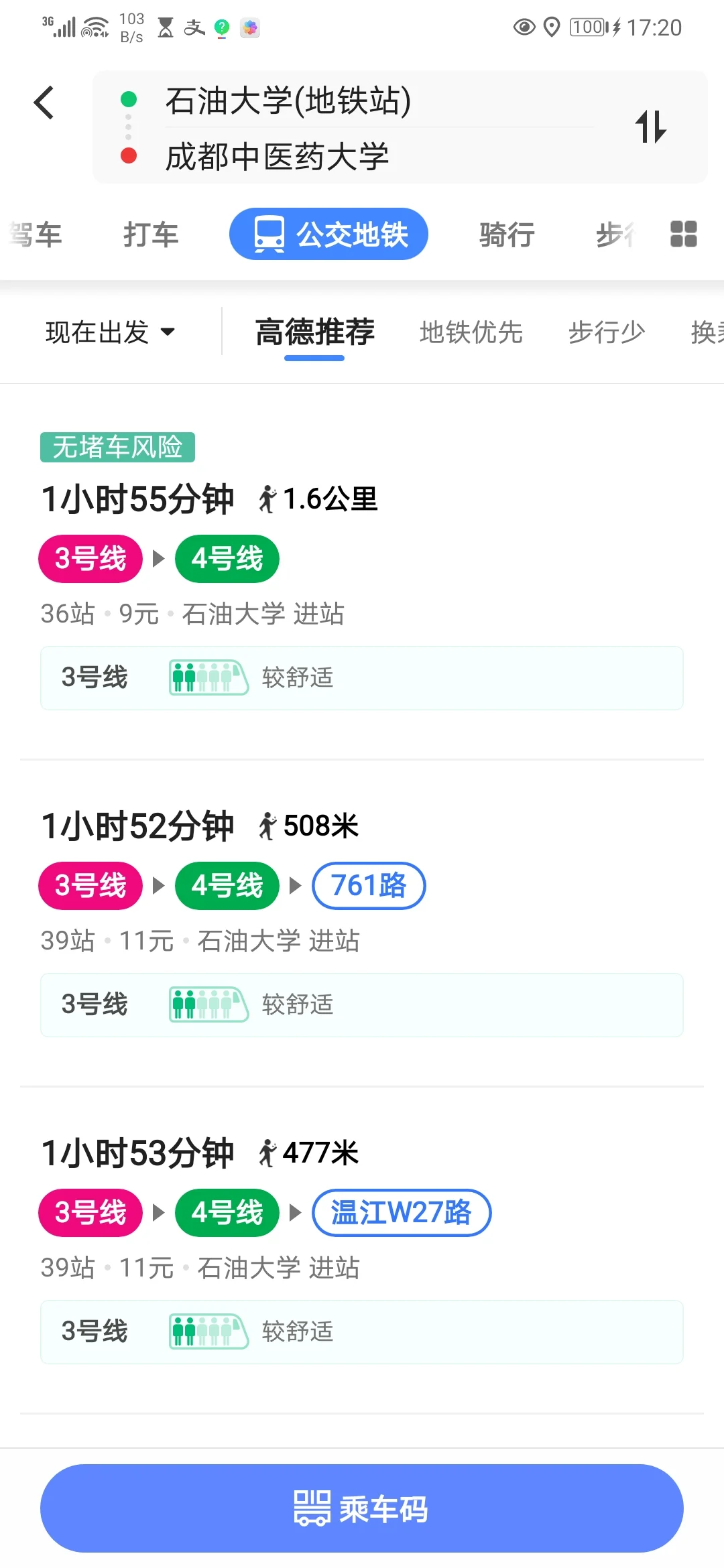Tap the 4号线 green line badge
The height and width of the screenshot is (1568, 724).
point(227,558)
